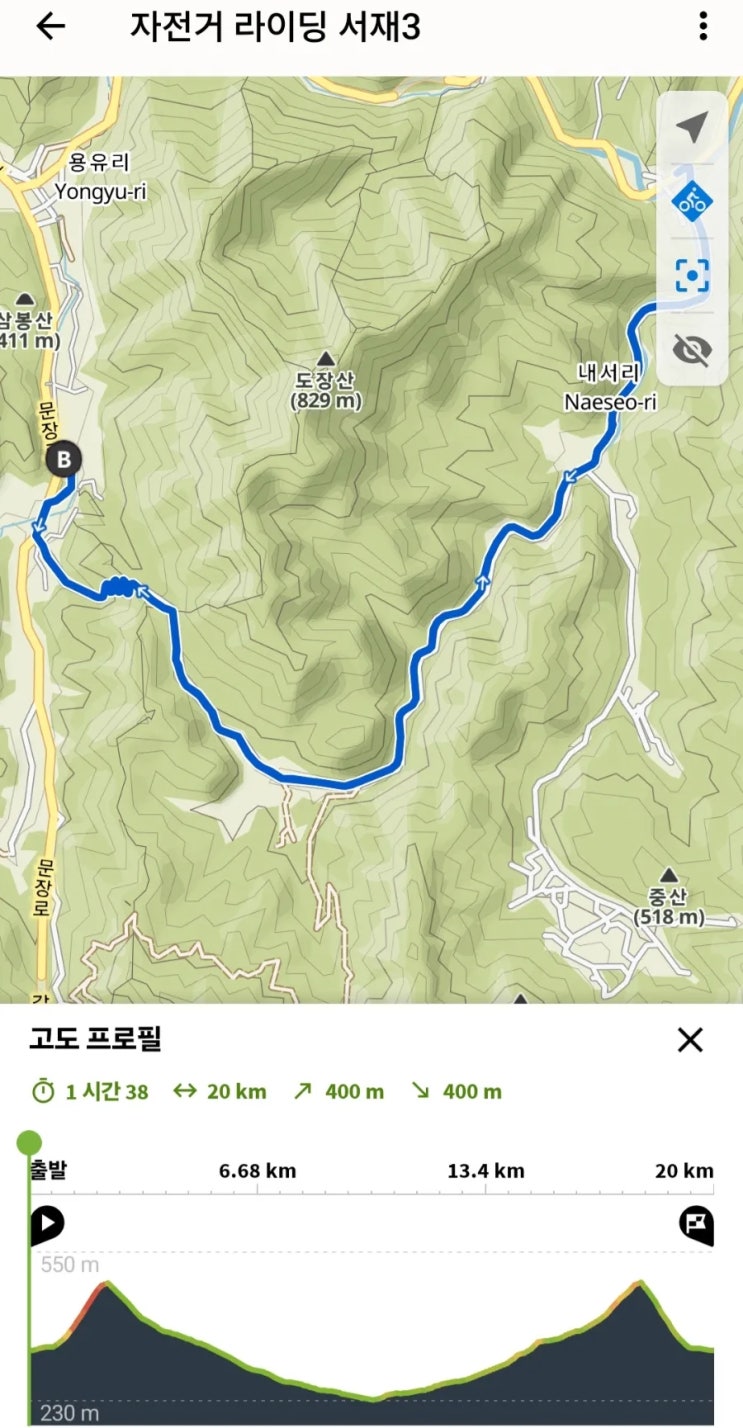The height and width of the screenshot is (1428, 743).
Task: Toggle visibility with the crossed-eye icon
Action: tap(691, 349)
